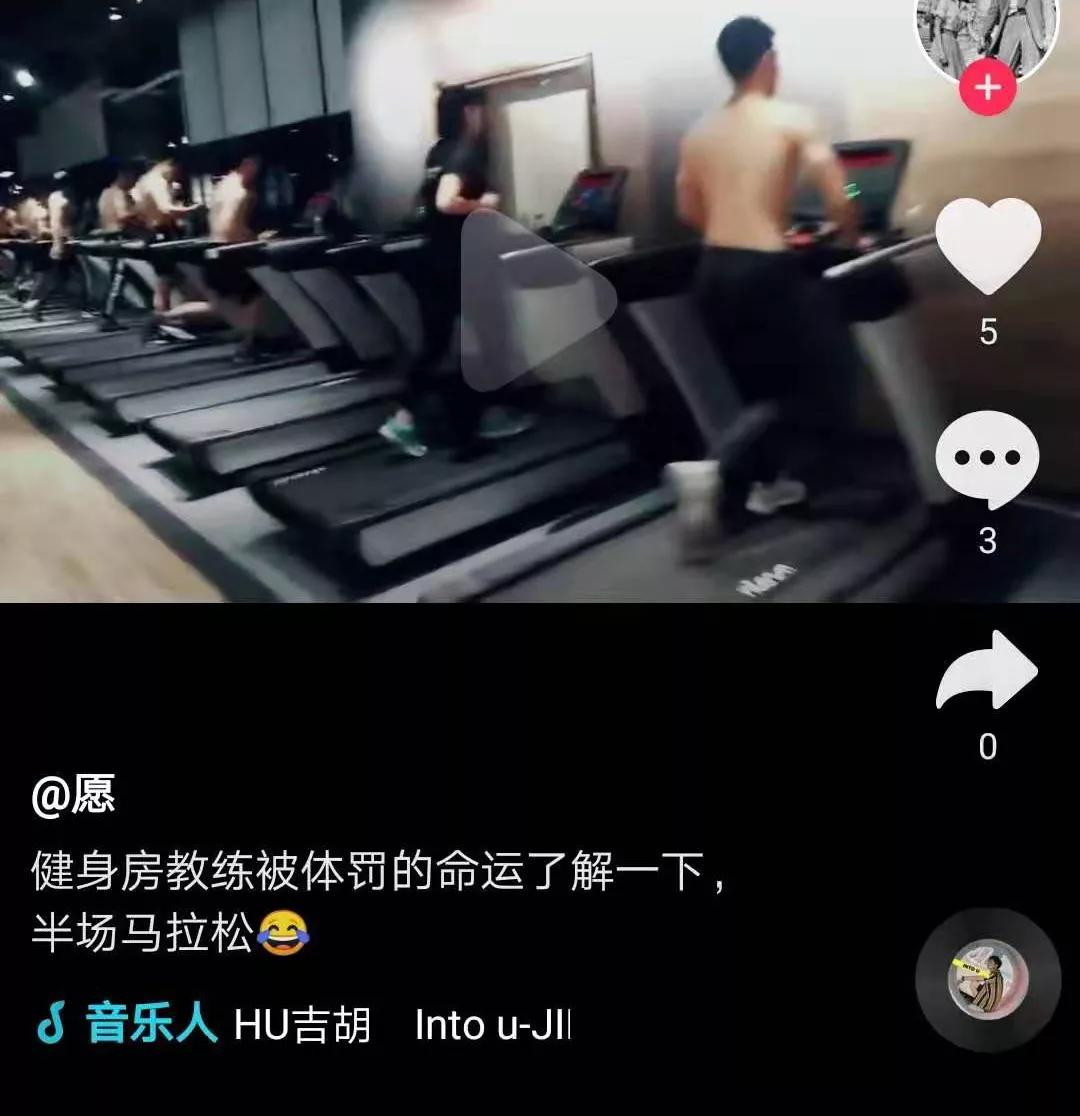Open the profile of @愿
This screenshot has width=1080, height=1116.
pos(73,797)
